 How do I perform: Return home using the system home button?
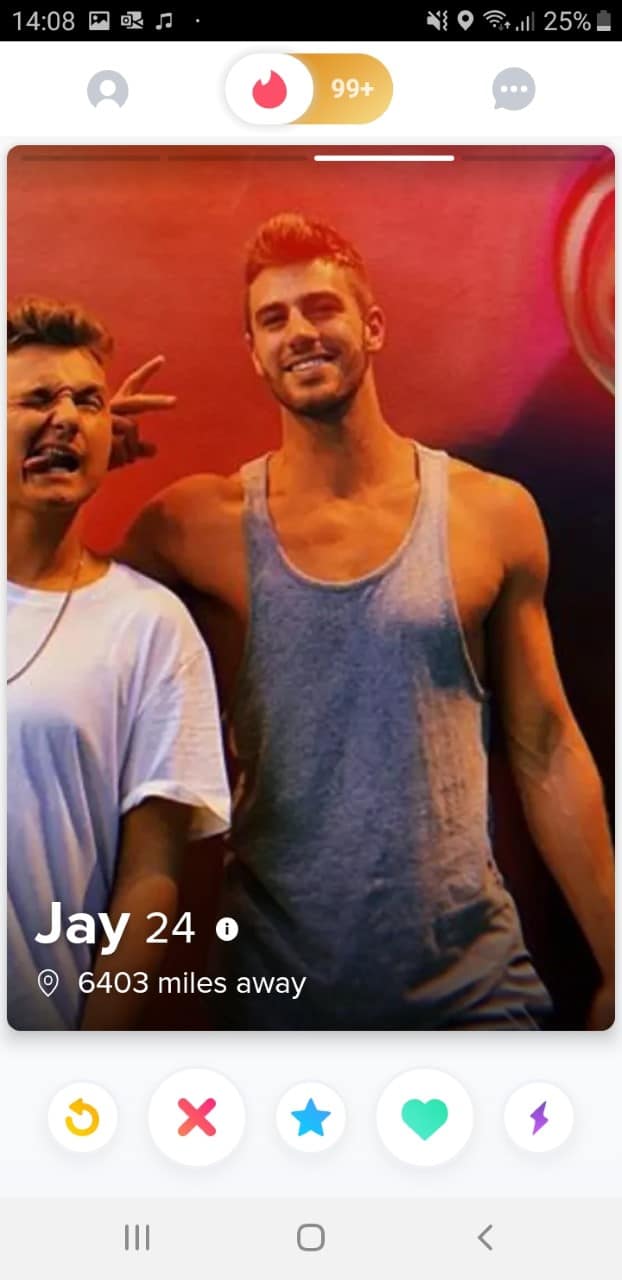pos(311,1238)
